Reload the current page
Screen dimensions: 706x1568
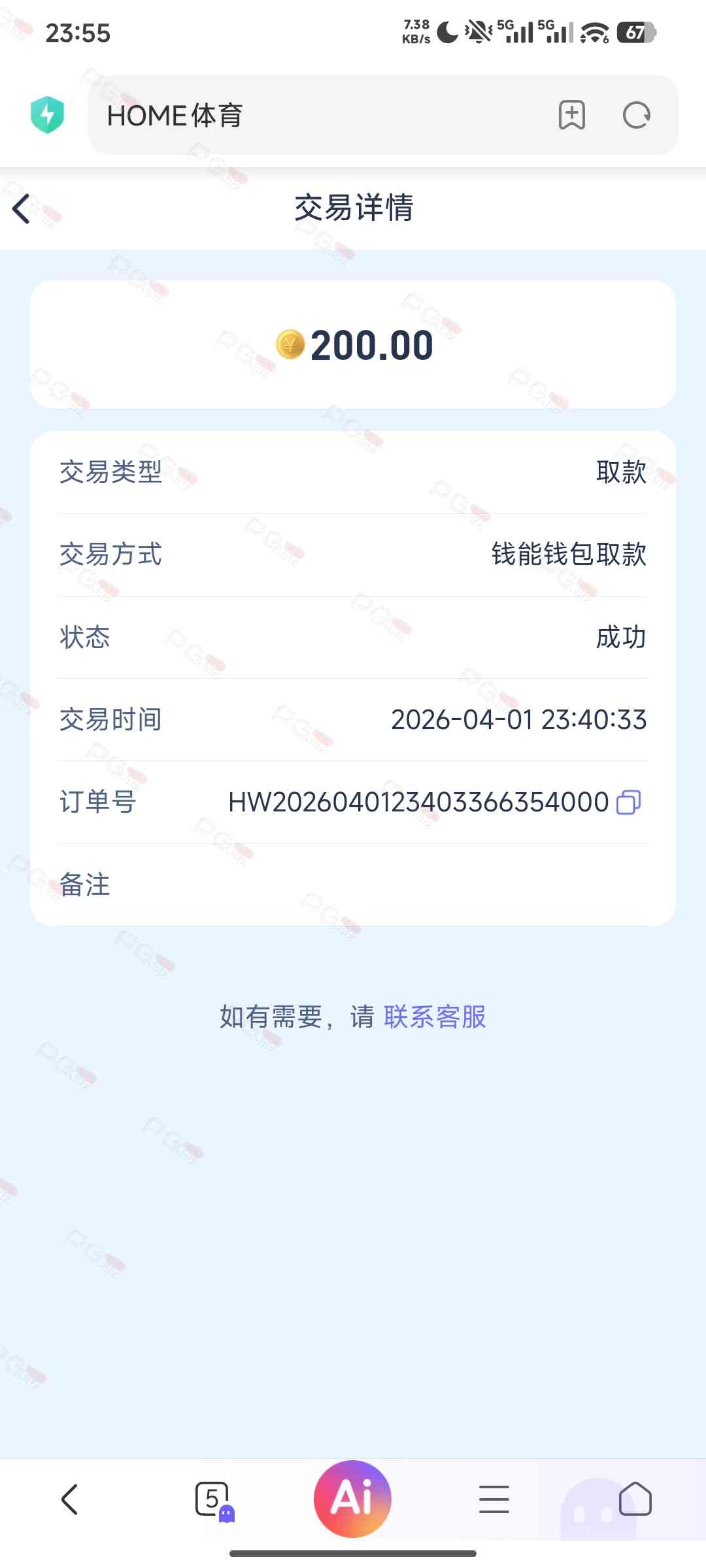pyautogui.click(x=636, y=116)
